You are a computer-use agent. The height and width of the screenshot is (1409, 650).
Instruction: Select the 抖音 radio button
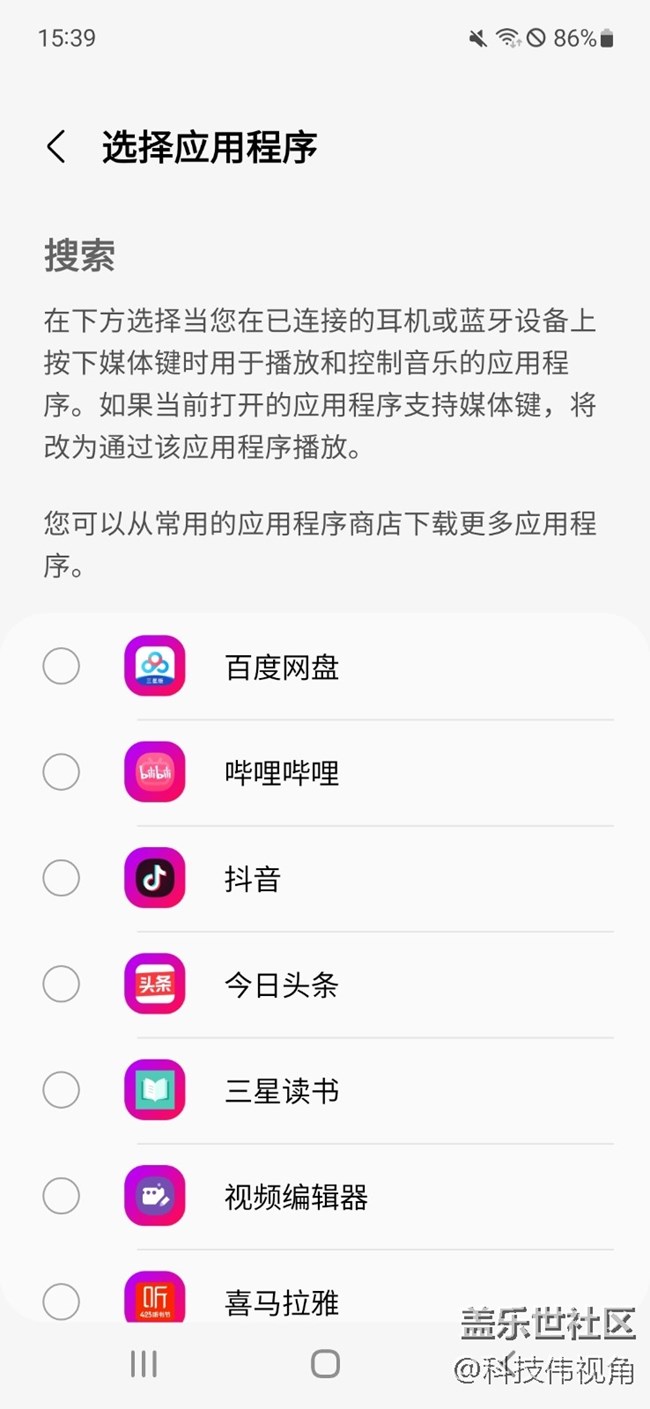[x=61, y=878]
